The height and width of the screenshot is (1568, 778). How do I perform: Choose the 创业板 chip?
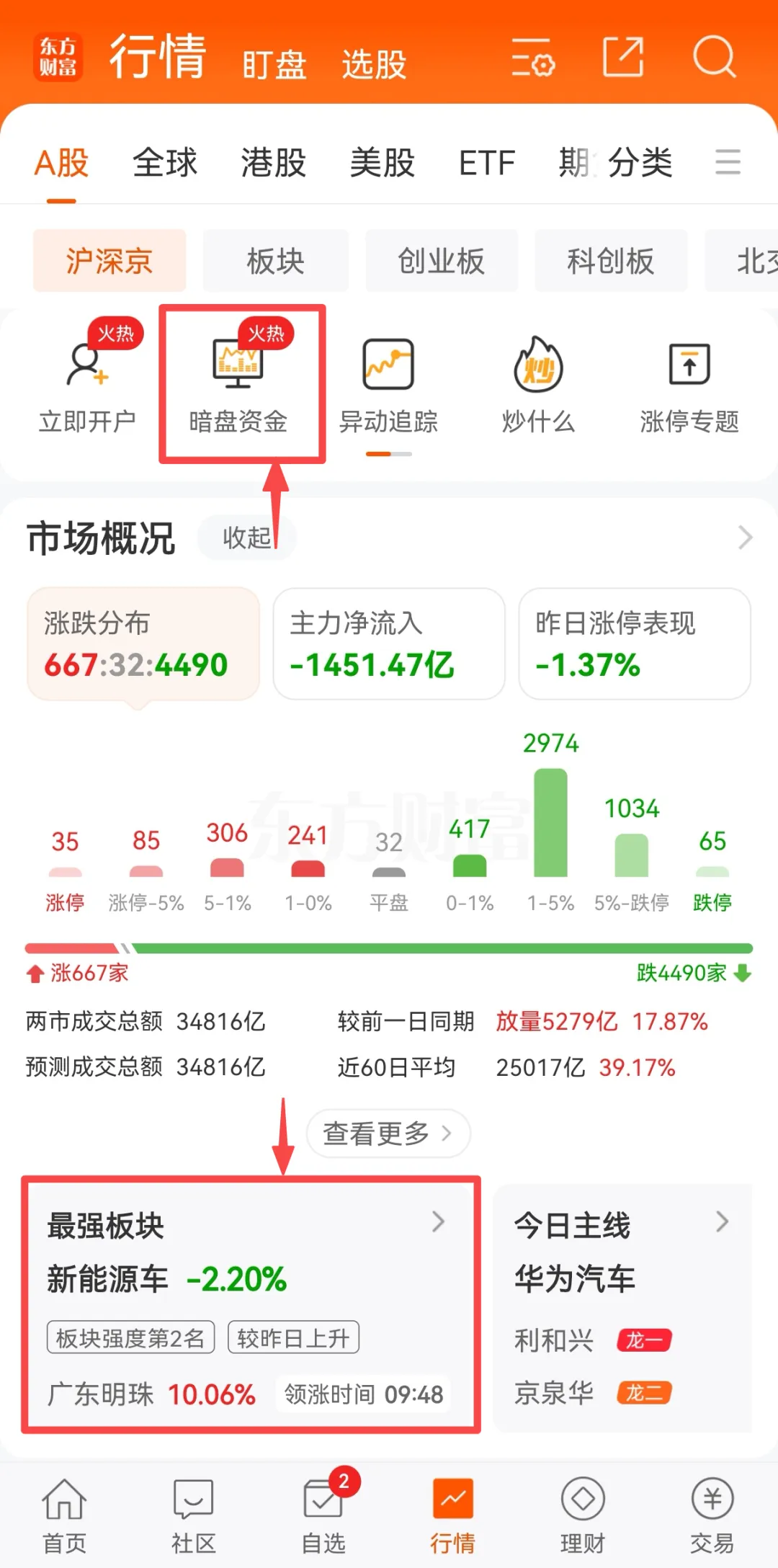(442, 261)
